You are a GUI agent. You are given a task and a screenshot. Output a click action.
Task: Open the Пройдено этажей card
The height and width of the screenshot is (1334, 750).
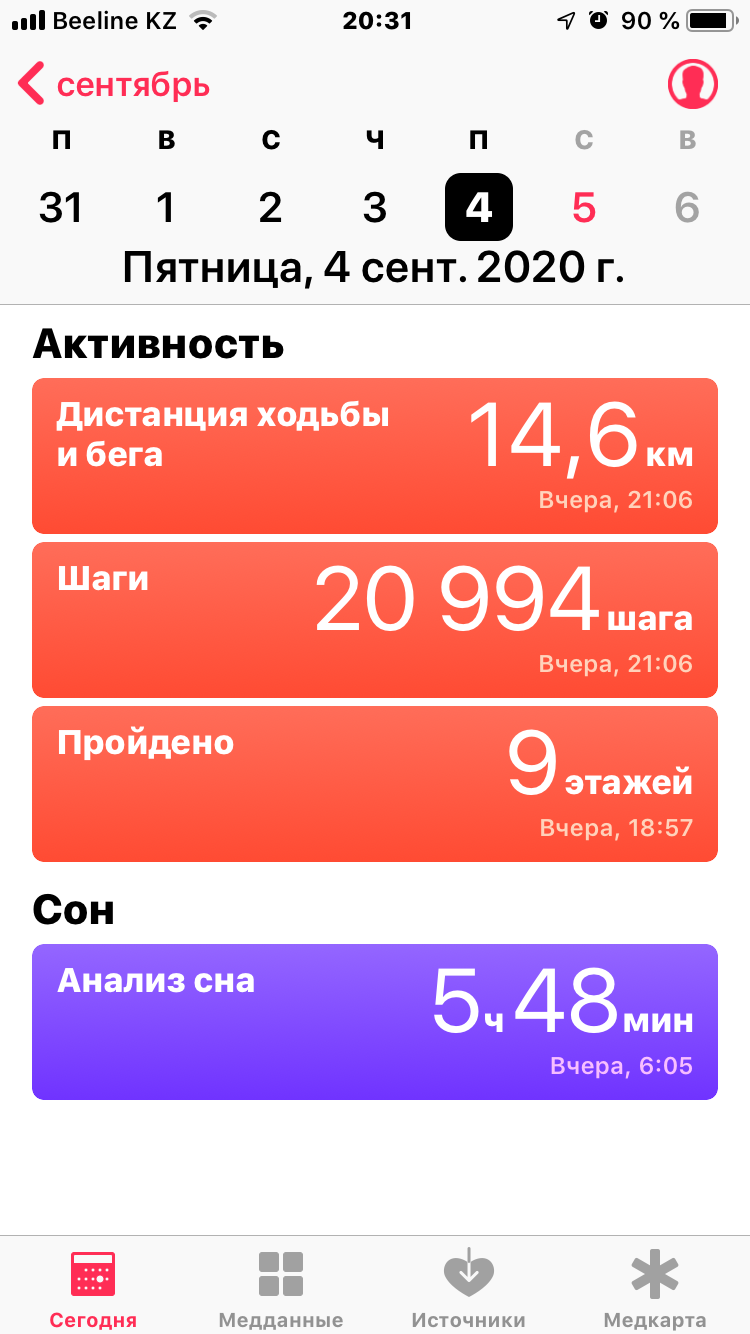[375, 784]
